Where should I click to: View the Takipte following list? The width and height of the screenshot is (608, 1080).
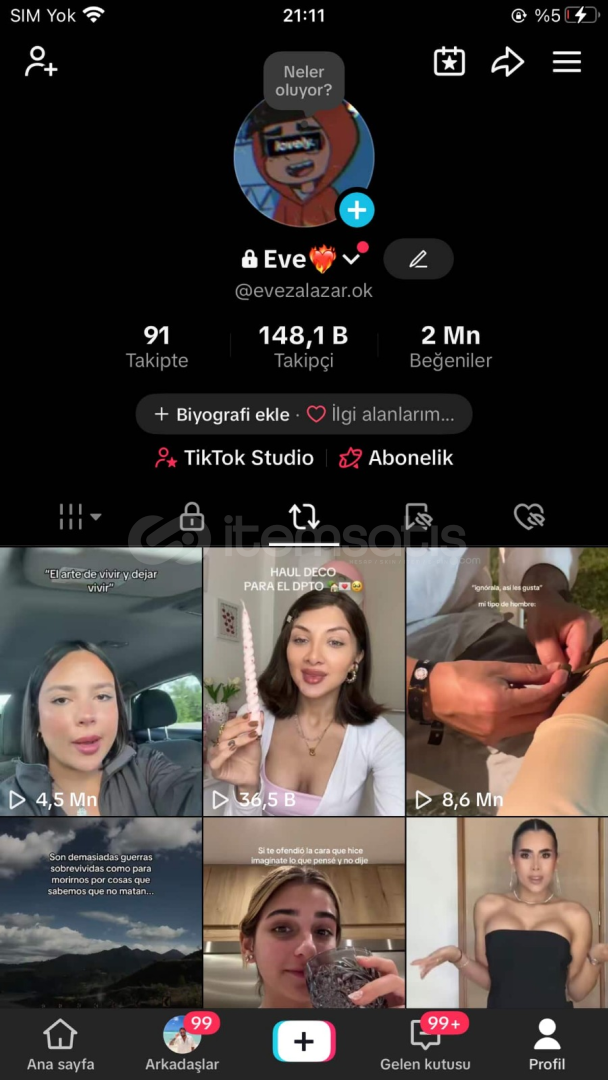(x=157, y=346)
